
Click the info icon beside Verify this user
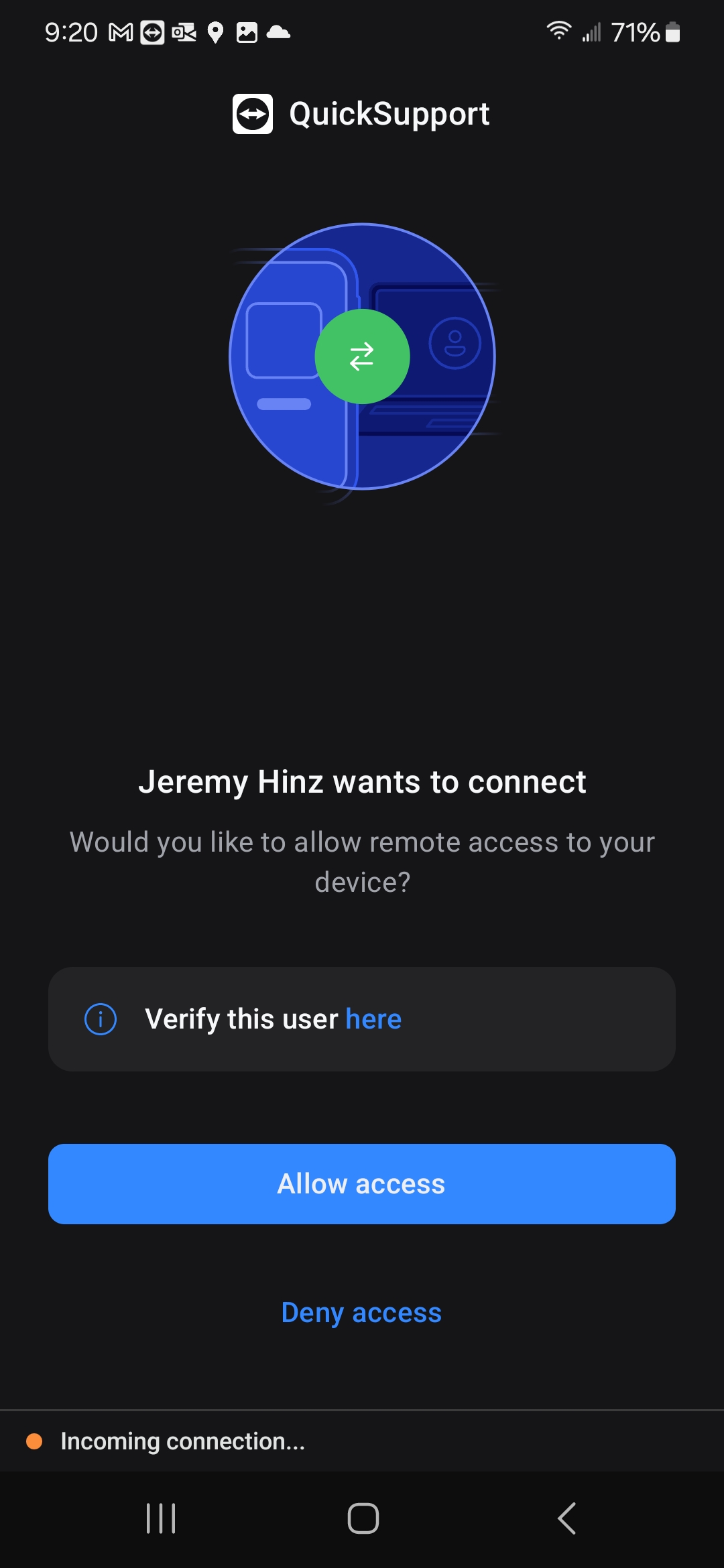click(x=99, y=1019)
